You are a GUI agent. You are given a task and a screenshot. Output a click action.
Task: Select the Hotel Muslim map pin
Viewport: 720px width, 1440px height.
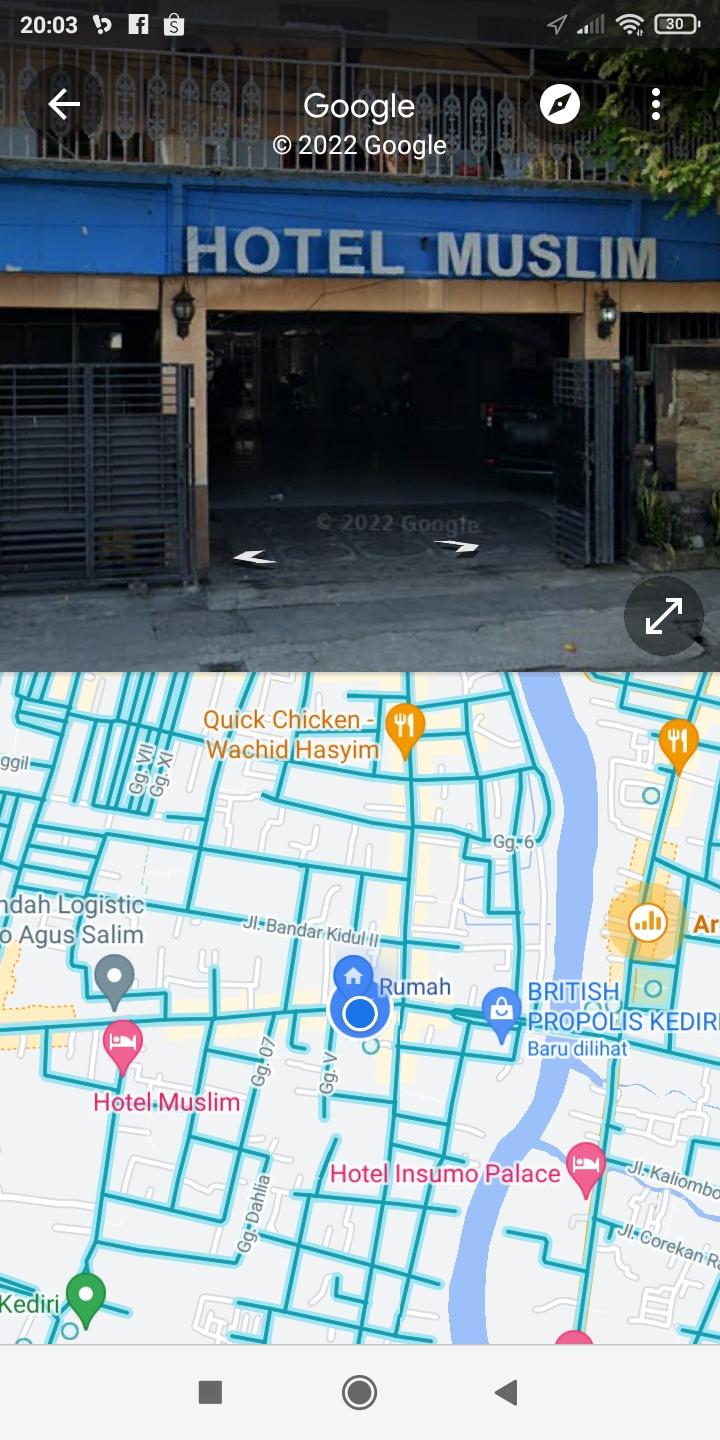(x=123, y=1045)
